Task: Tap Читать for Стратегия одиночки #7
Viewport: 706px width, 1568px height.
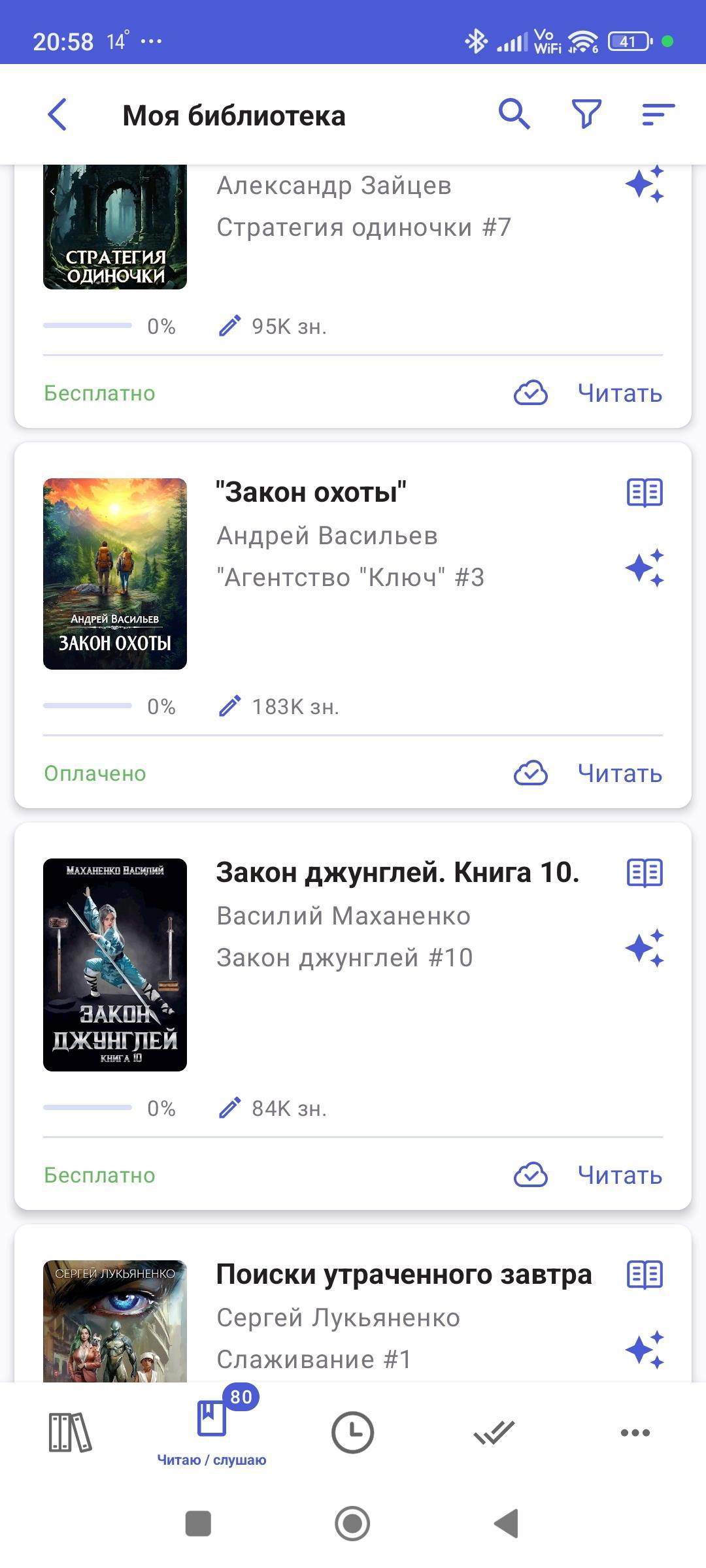Action: [x=620, y=393]
